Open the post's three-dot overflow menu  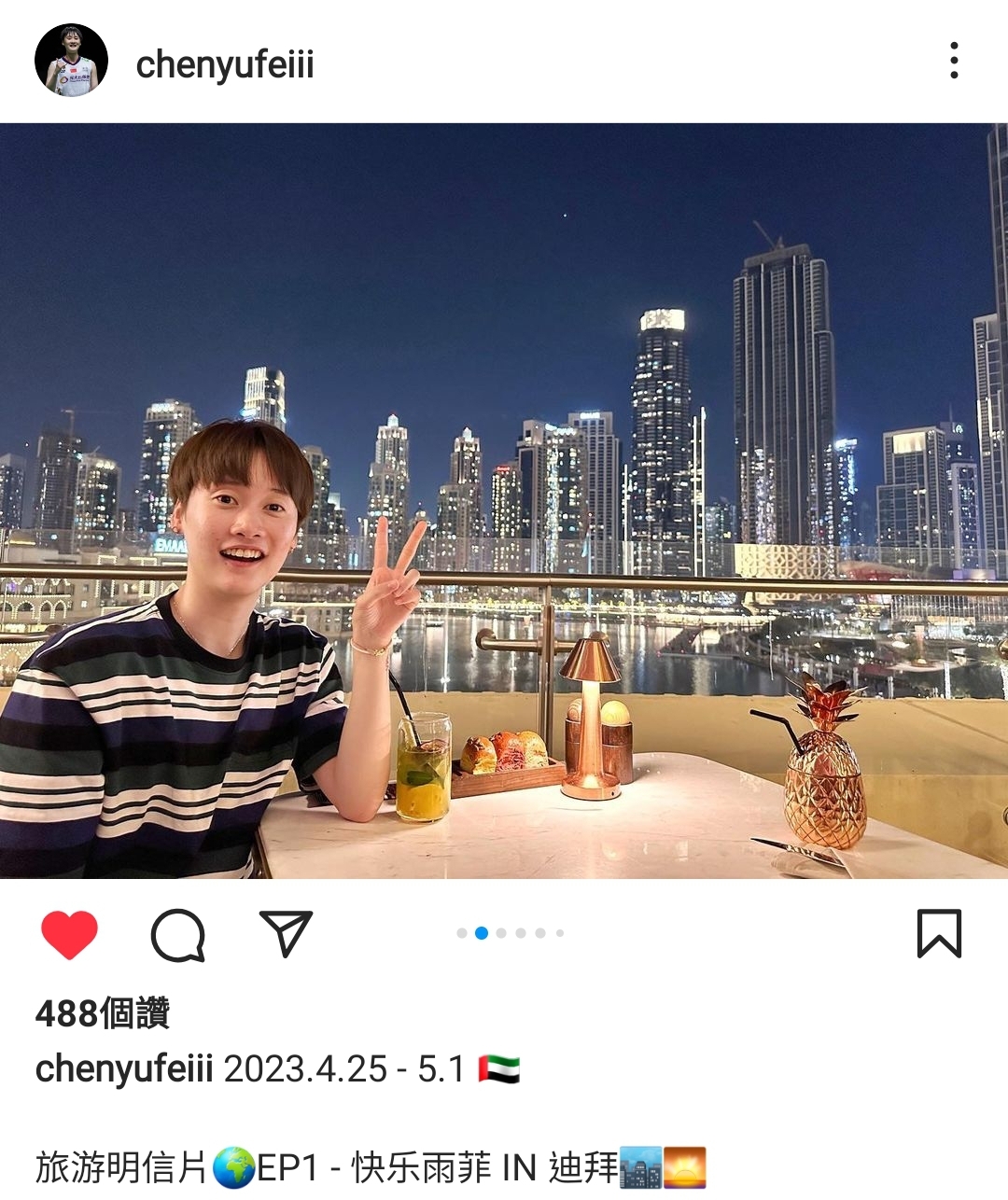pyautogui.click(x=953, y=61)
